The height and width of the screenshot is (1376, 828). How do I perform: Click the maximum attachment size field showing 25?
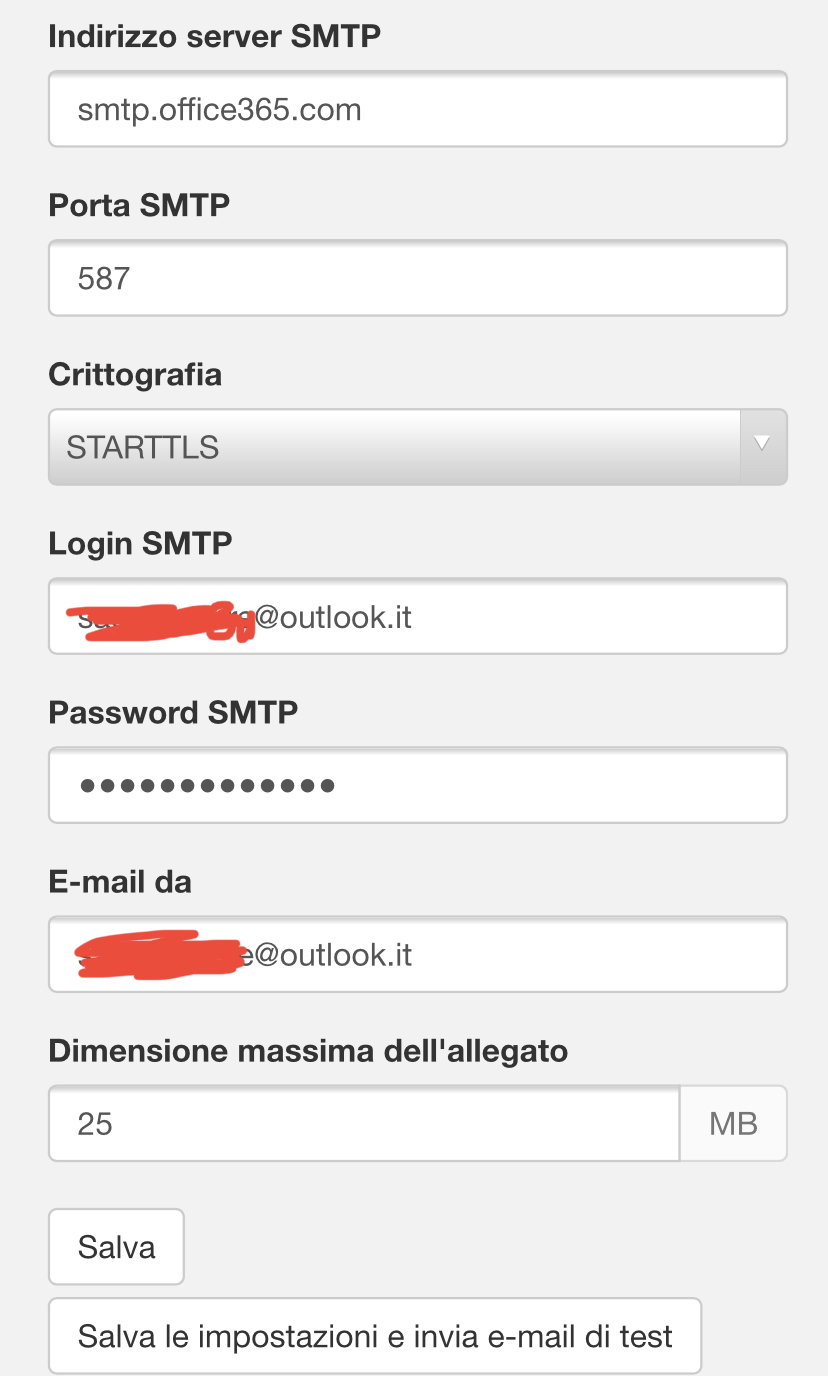363,1122
